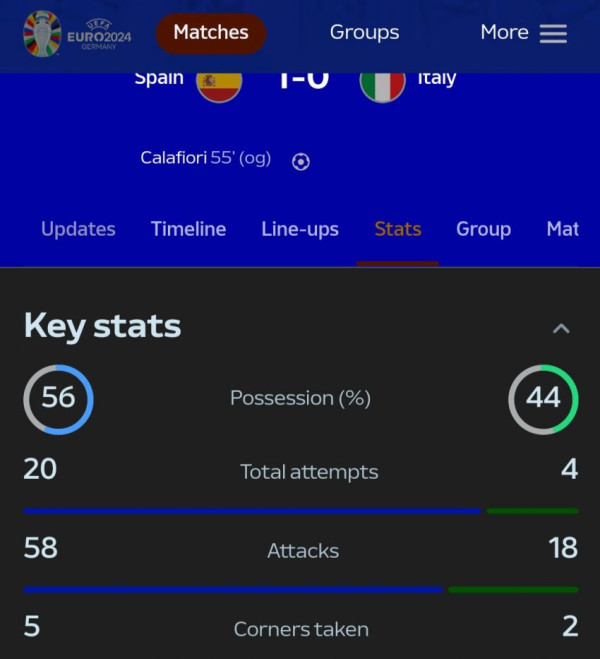The height and width of the screenshot is (659, 600).
Task: Open the More hamburger menu
Action: coord(524,33)
